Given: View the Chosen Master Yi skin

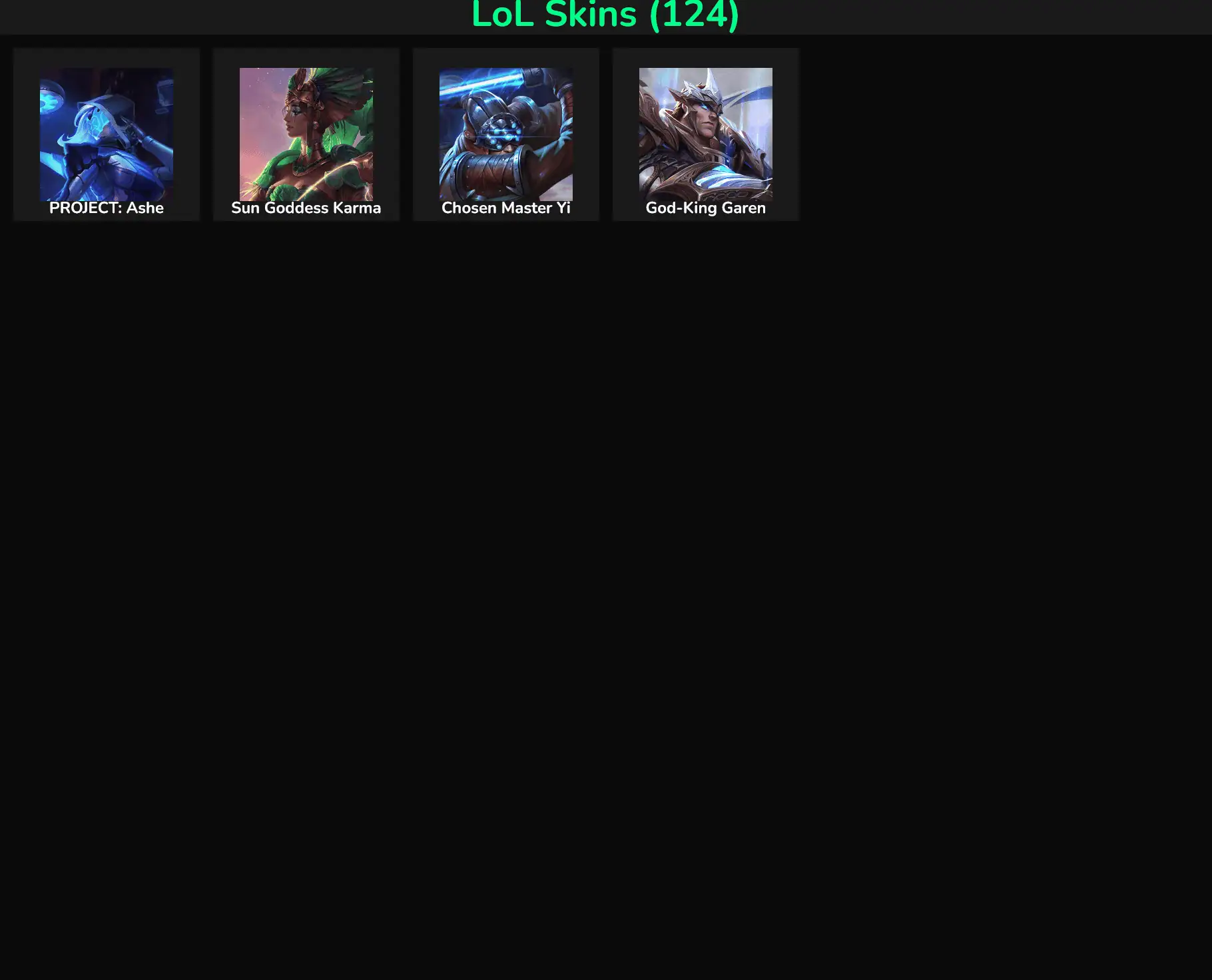Looking at the screenshot, I should [506, 134].
